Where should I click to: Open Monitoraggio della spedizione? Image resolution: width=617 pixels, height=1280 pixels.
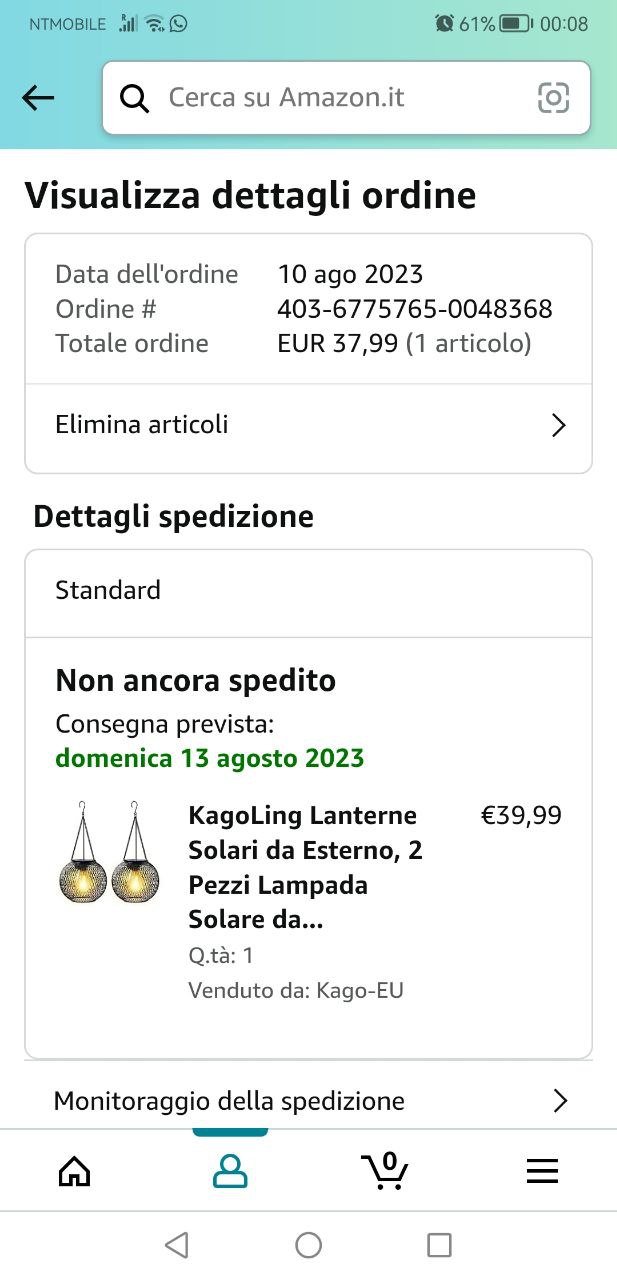308,1101
